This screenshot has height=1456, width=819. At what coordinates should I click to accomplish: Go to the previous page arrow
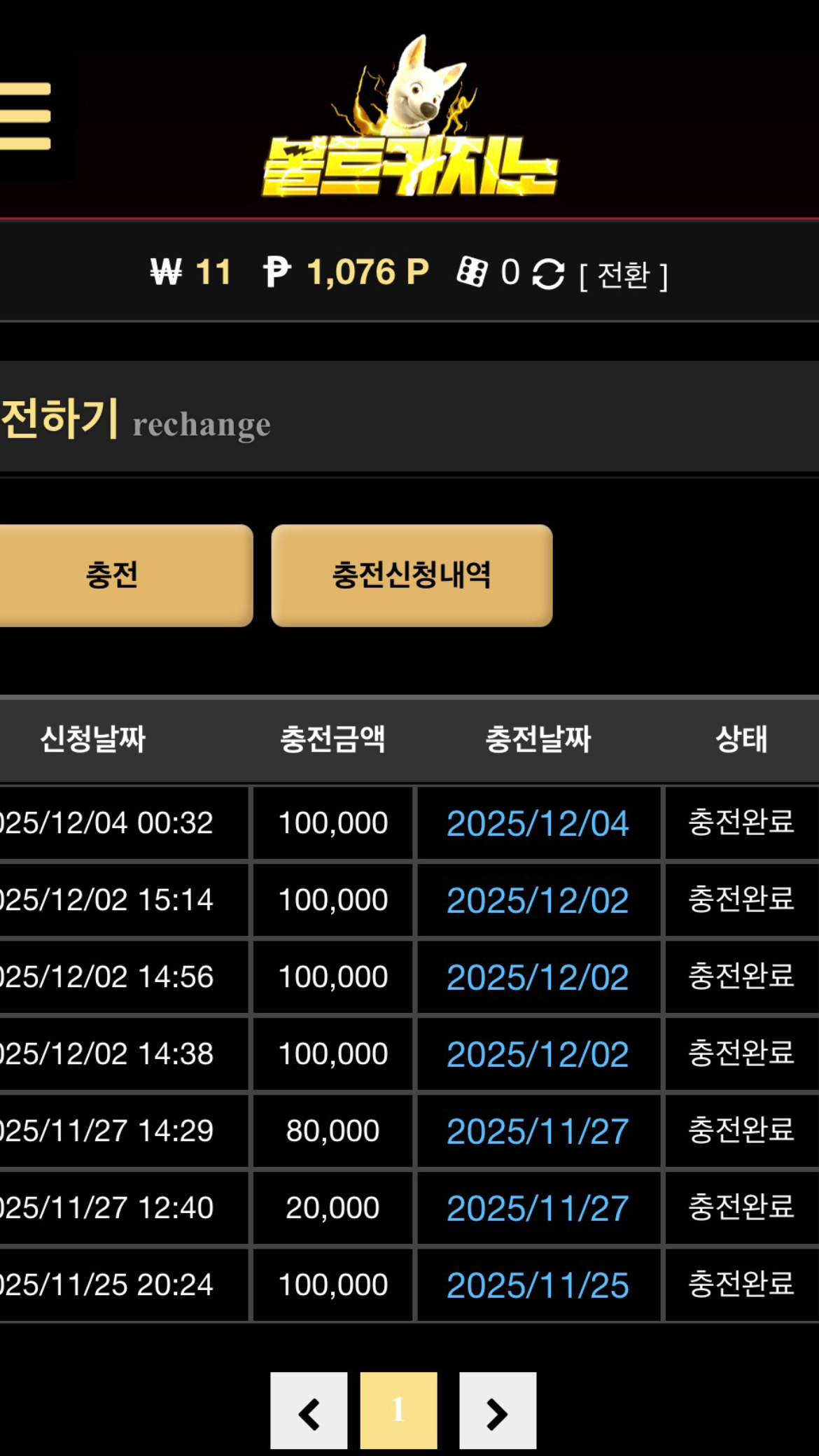point(309,1410)
